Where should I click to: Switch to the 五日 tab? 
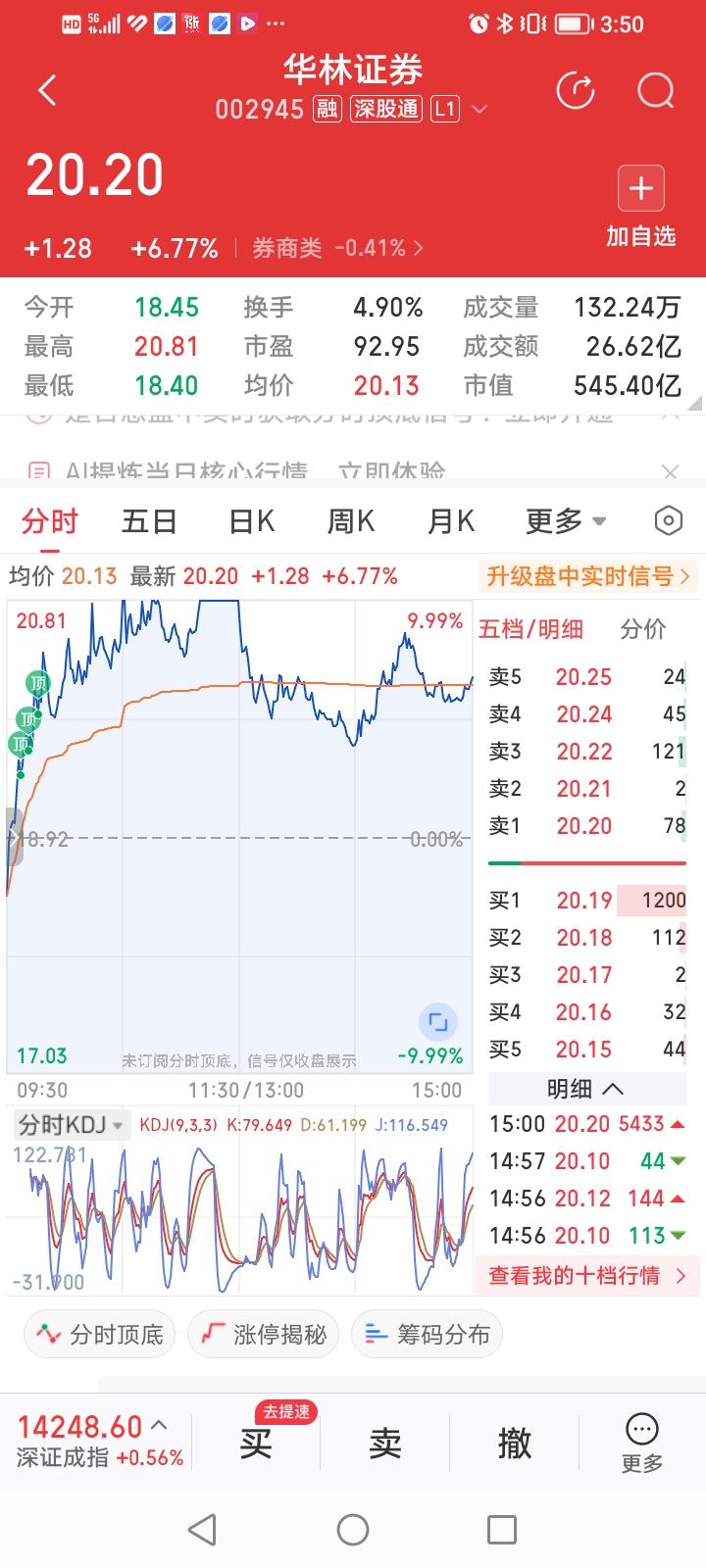(148, 520)
